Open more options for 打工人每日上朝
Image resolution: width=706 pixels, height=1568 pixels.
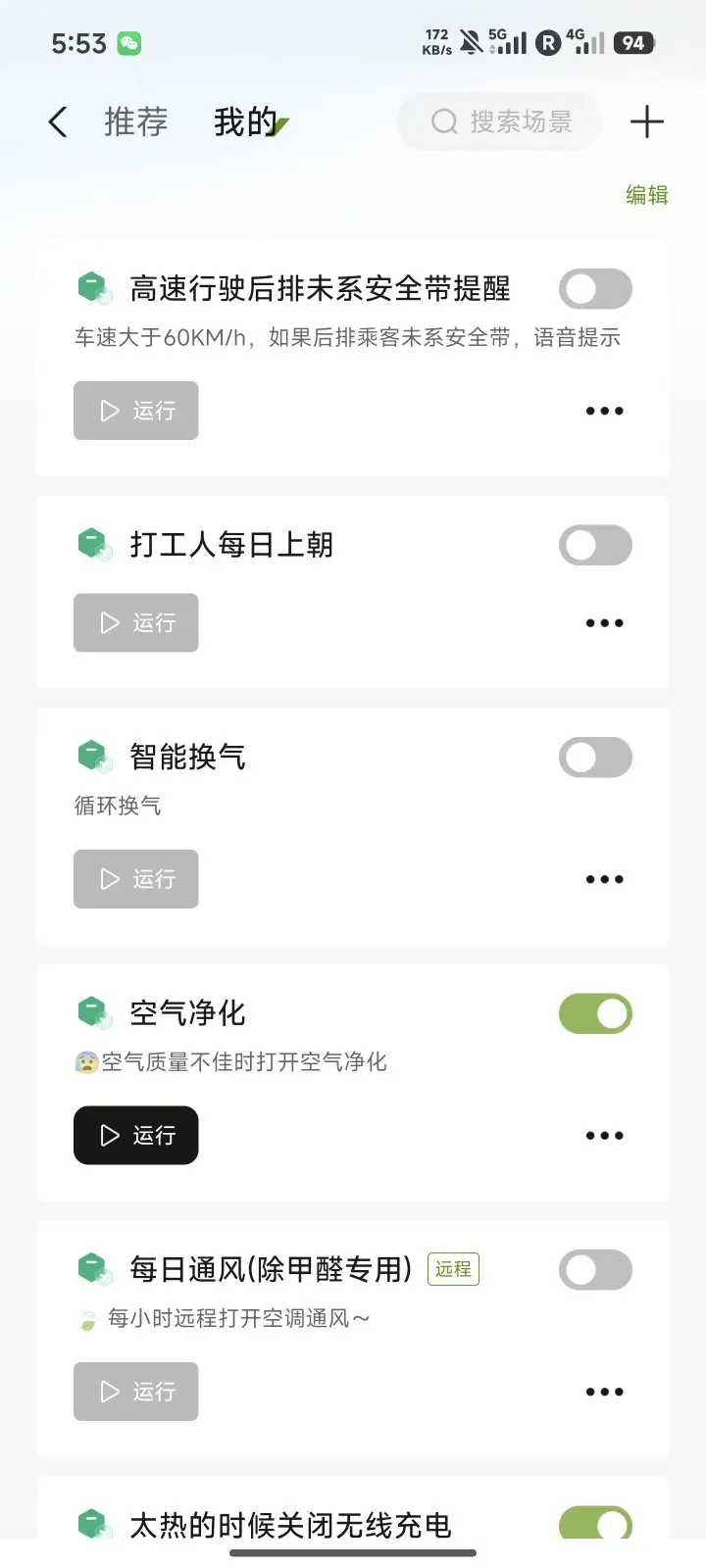click(604, 623)
